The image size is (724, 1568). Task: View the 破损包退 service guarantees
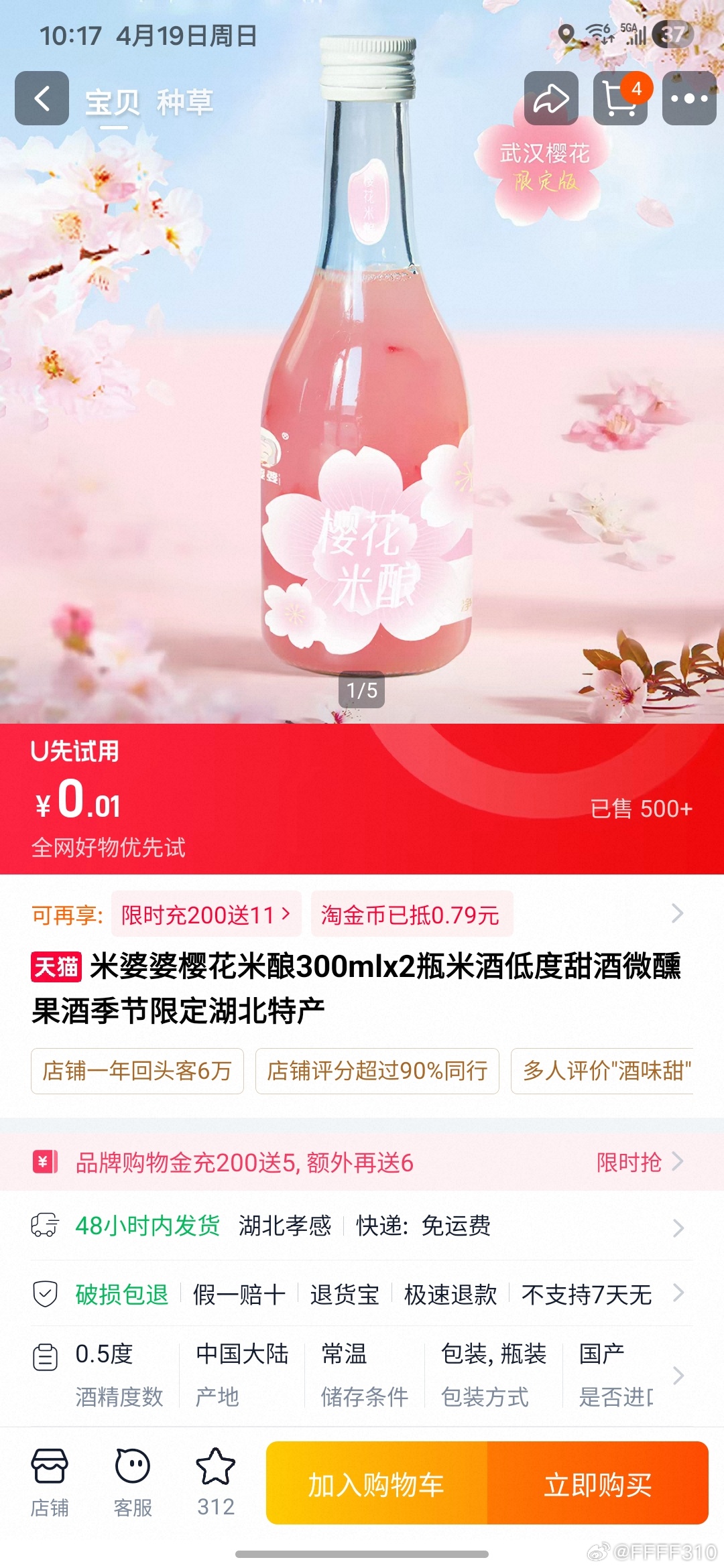click(362, 1294)
